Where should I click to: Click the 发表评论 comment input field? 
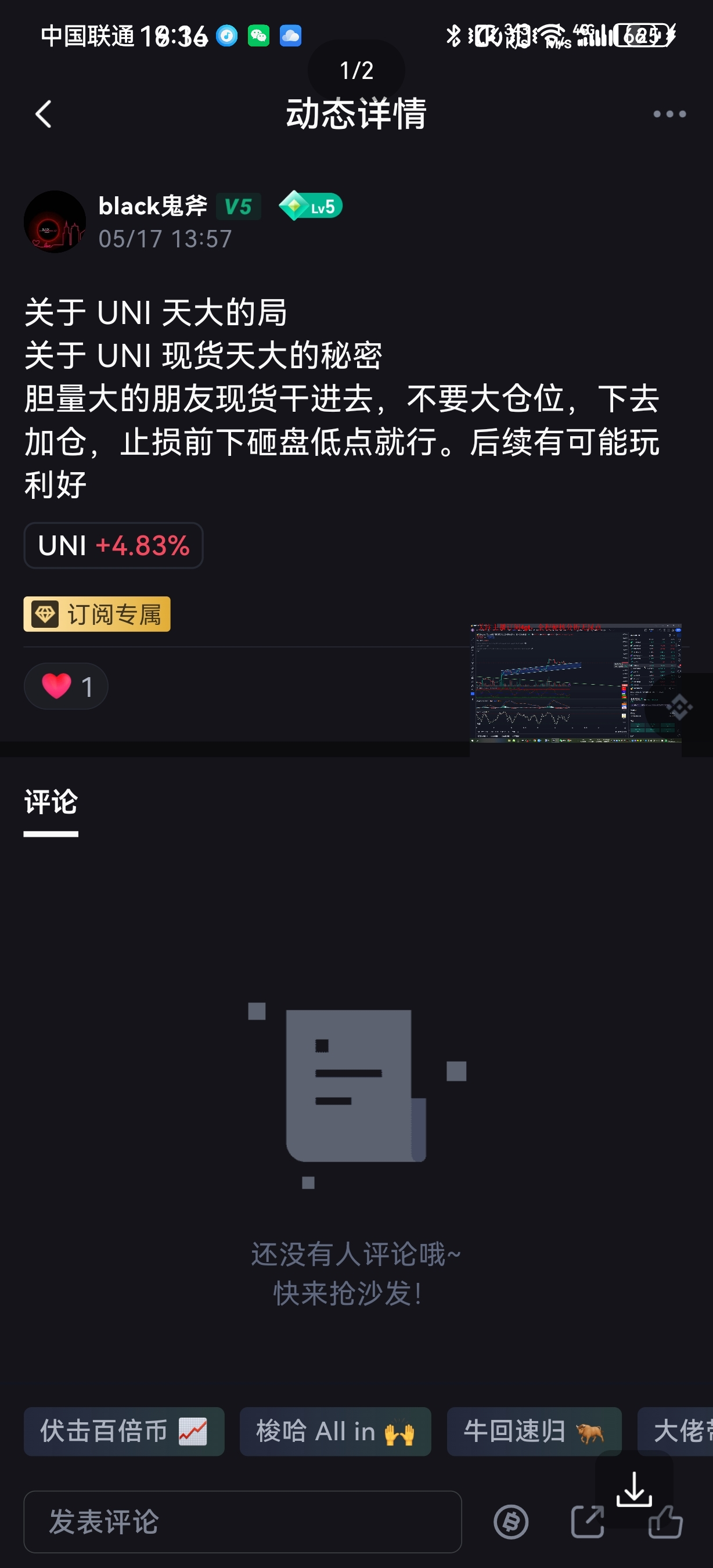pyautogui.click(x=243, y=1522)
